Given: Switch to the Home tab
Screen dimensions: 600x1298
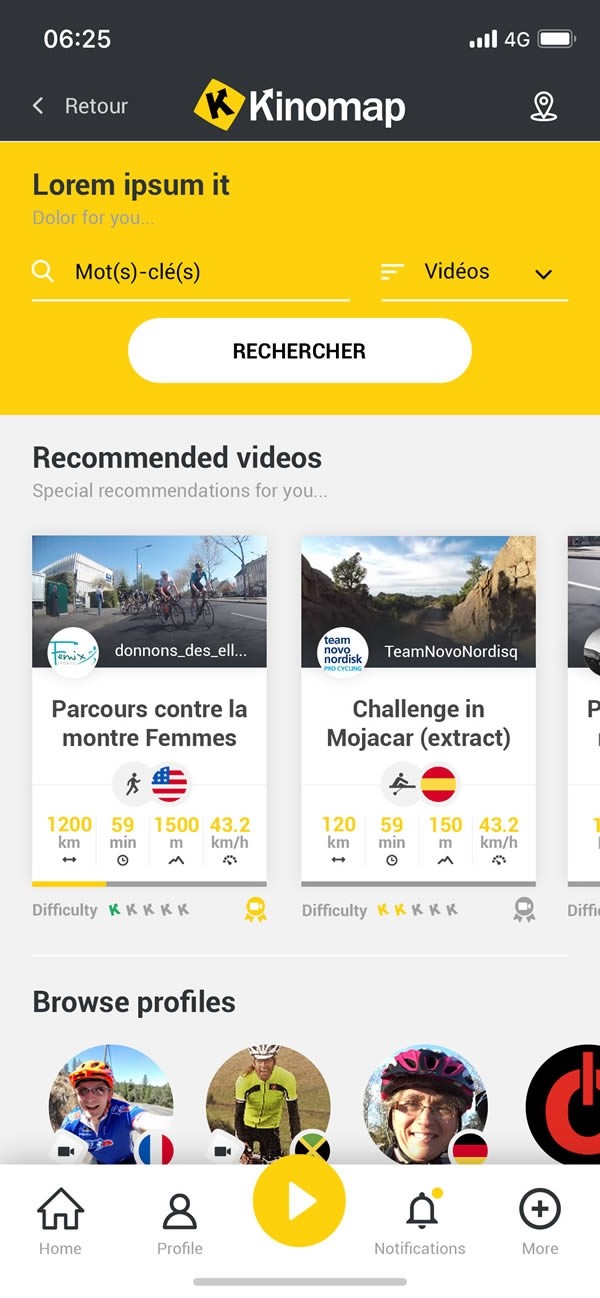Looking at the screenshot, I should tap(60, 1221).
